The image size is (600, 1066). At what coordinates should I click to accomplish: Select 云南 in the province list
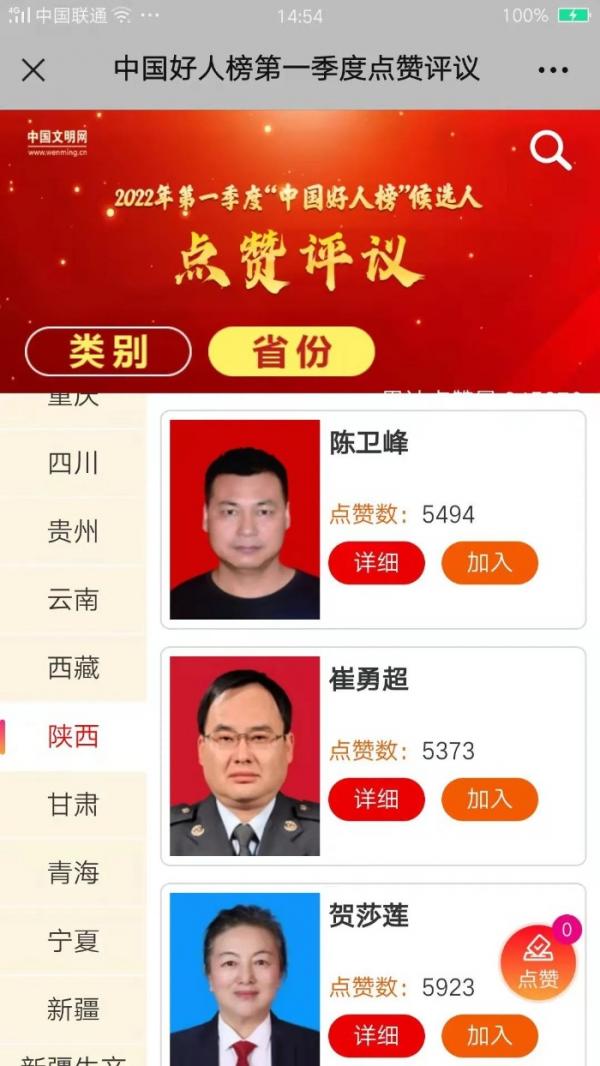(73, 600)
